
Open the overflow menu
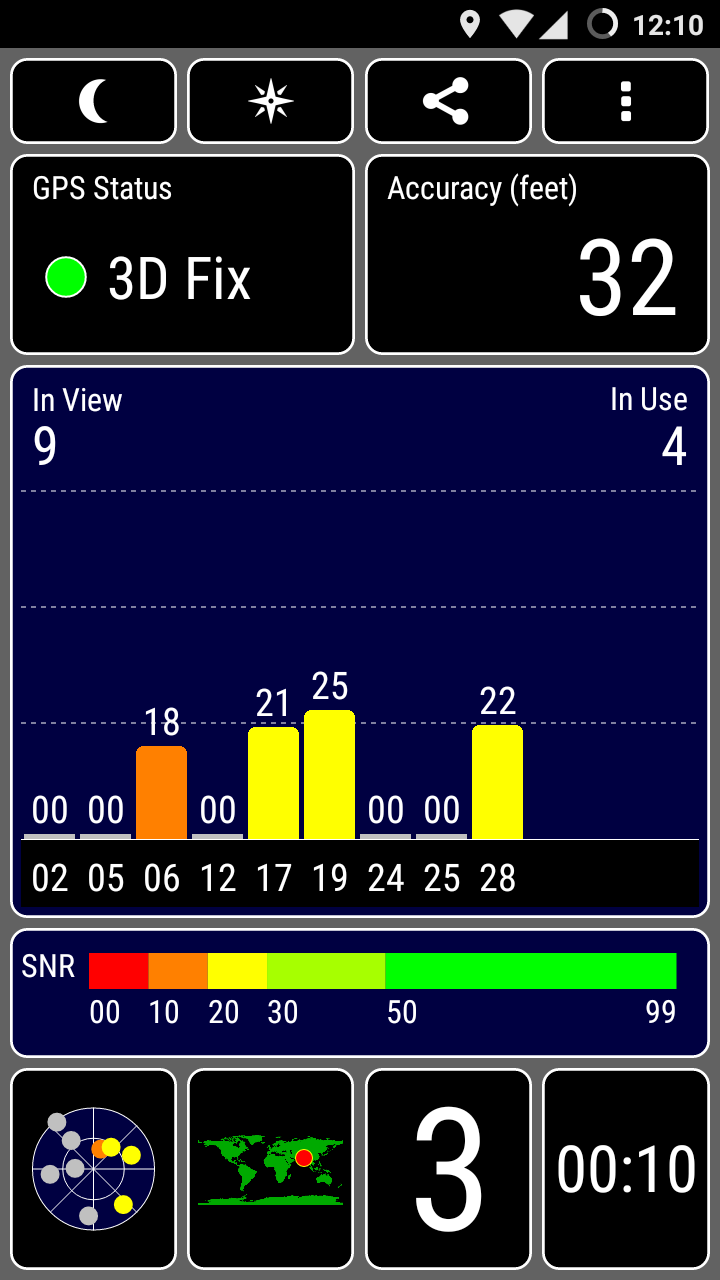click(625, 101)
